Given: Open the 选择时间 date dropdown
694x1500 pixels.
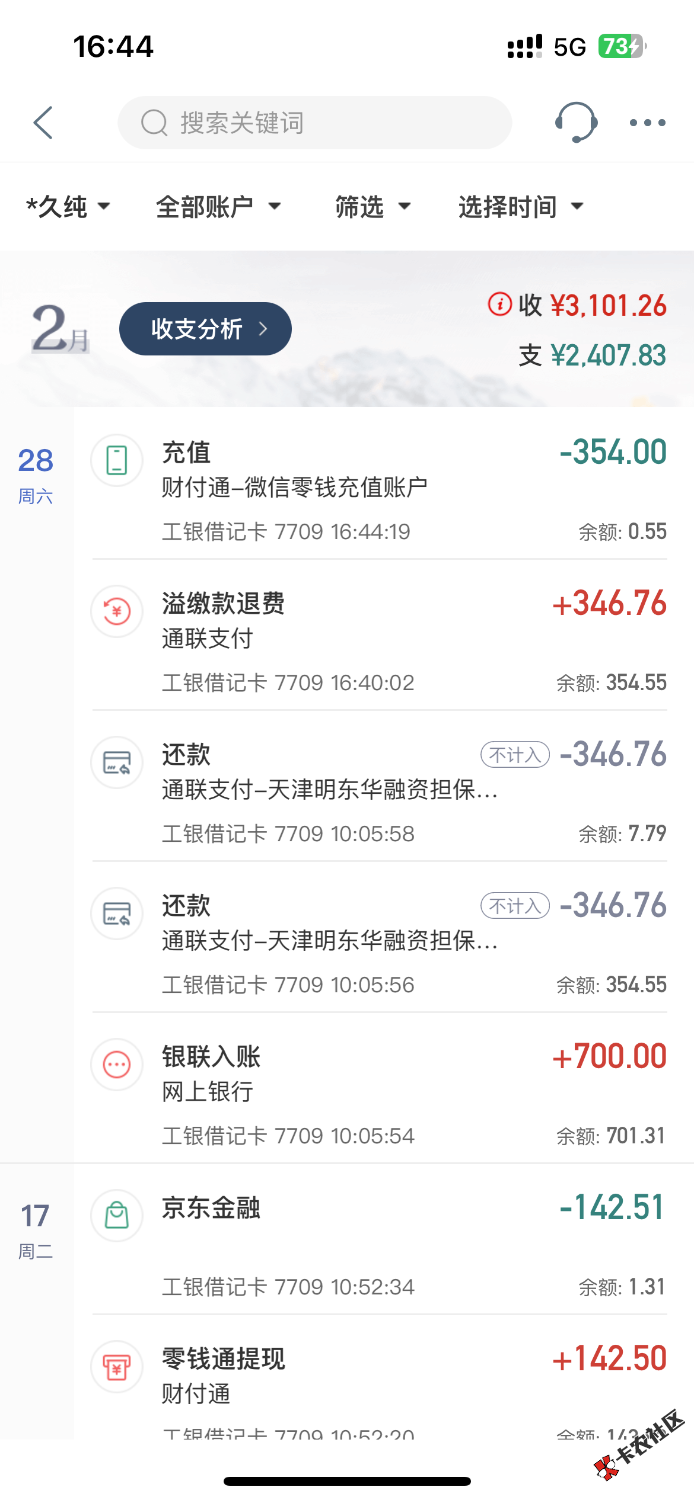Looking at the screenshot, I should [521, 207].
